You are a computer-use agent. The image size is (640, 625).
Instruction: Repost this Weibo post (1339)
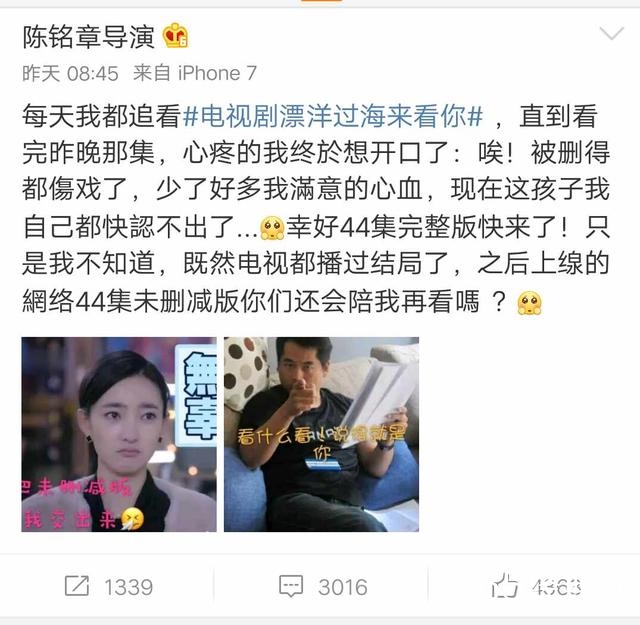coord(108,587)
